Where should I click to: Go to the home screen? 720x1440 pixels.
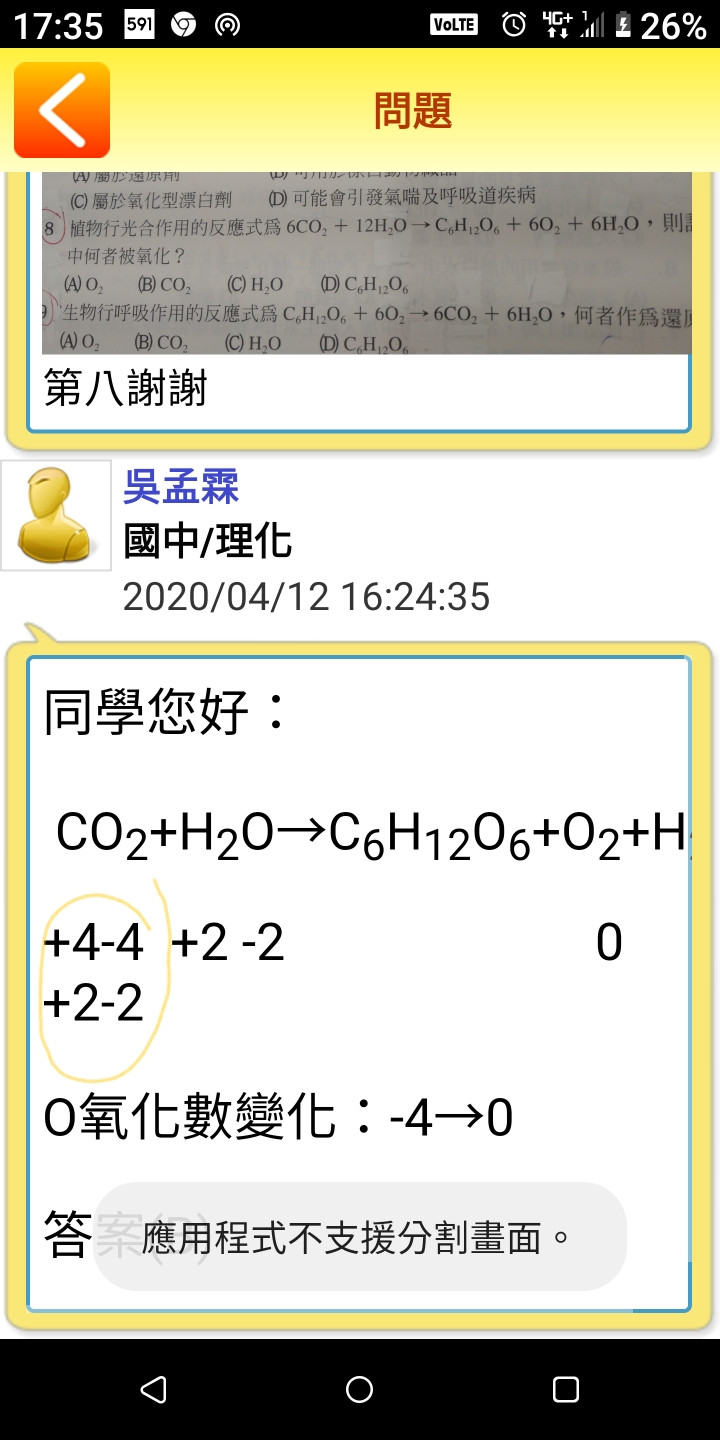[359, 1389]
